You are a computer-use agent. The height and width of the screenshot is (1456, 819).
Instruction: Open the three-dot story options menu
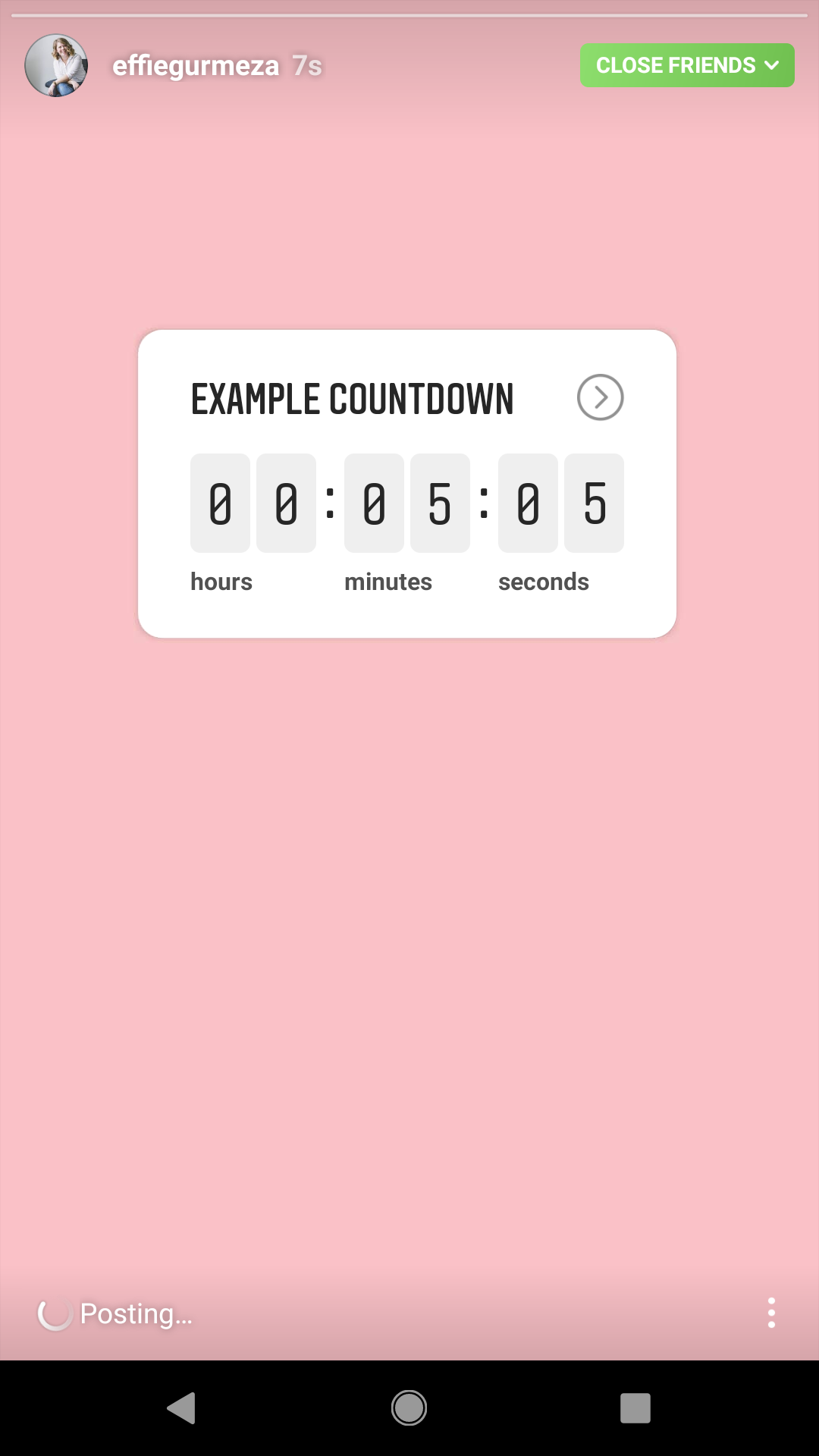(771, 1313)
